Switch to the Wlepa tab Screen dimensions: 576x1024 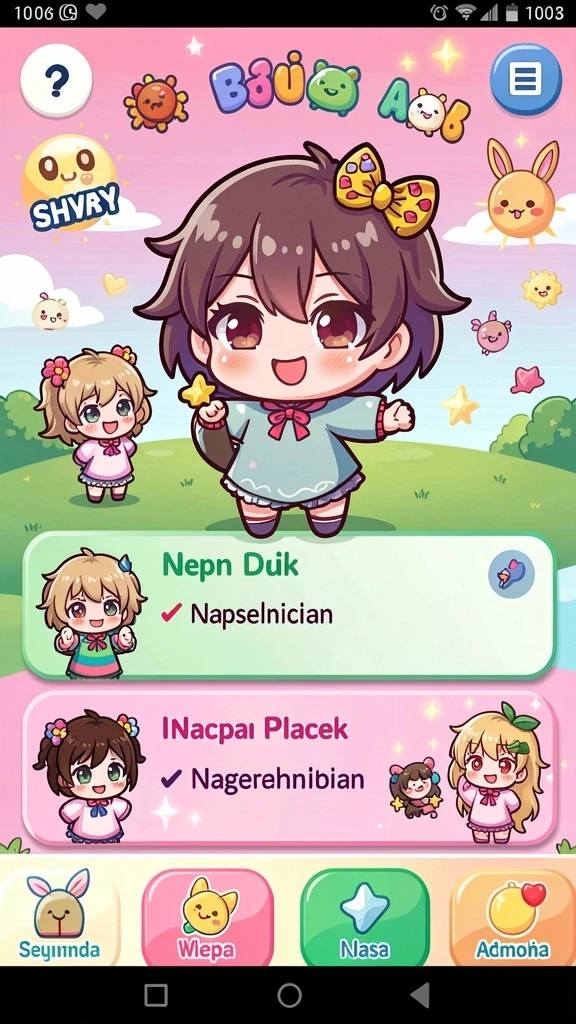coord(207,917)
